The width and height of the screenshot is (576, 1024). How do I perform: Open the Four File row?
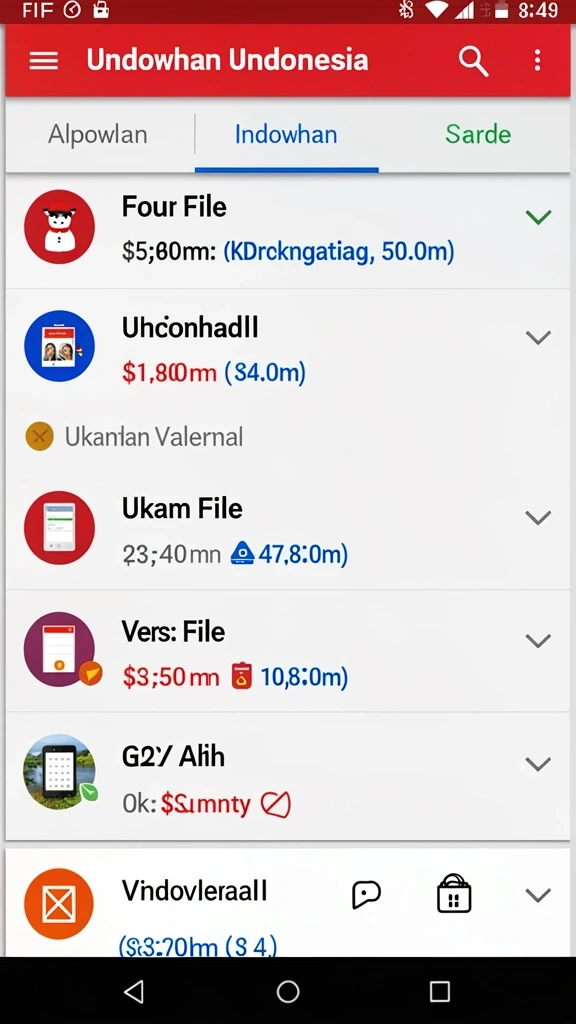click(288, 231)
